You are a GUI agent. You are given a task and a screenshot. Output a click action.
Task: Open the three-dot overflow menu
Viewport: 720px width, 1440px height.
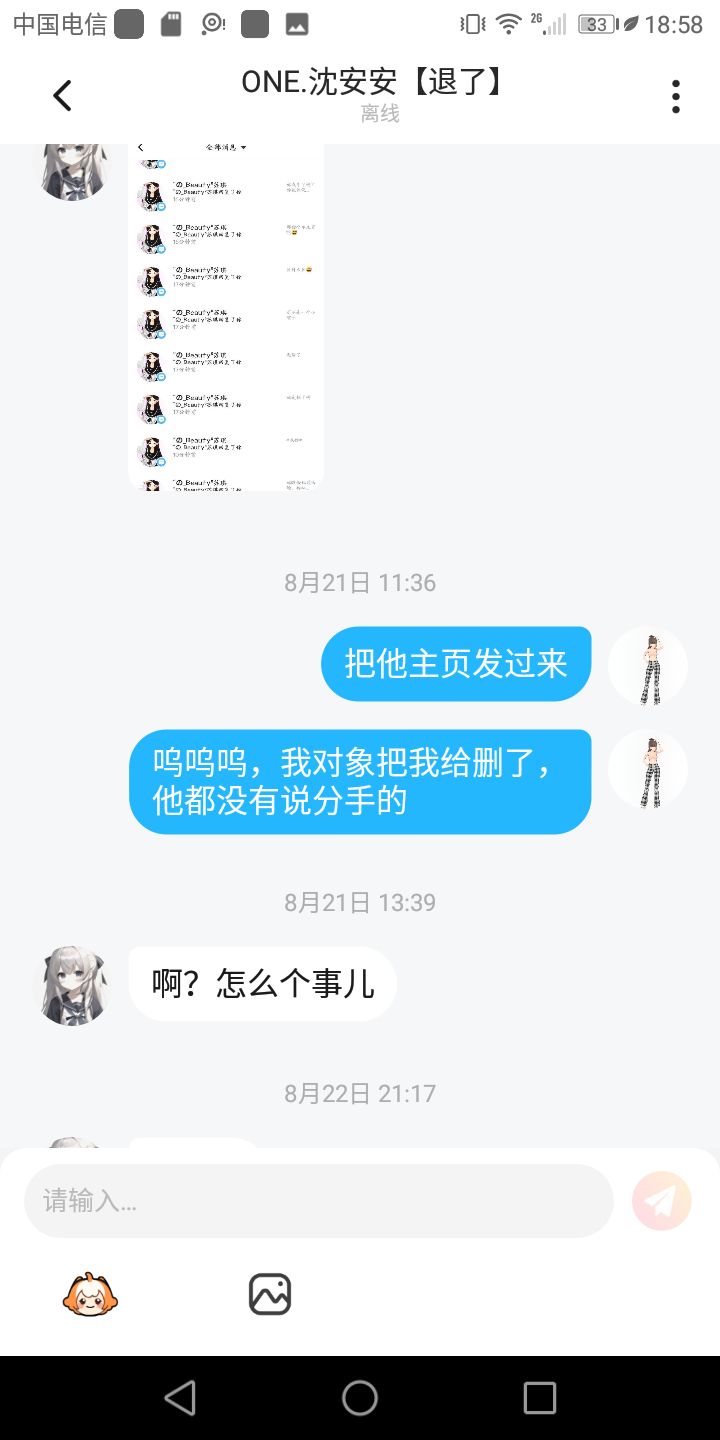click(x=676, y=96)
